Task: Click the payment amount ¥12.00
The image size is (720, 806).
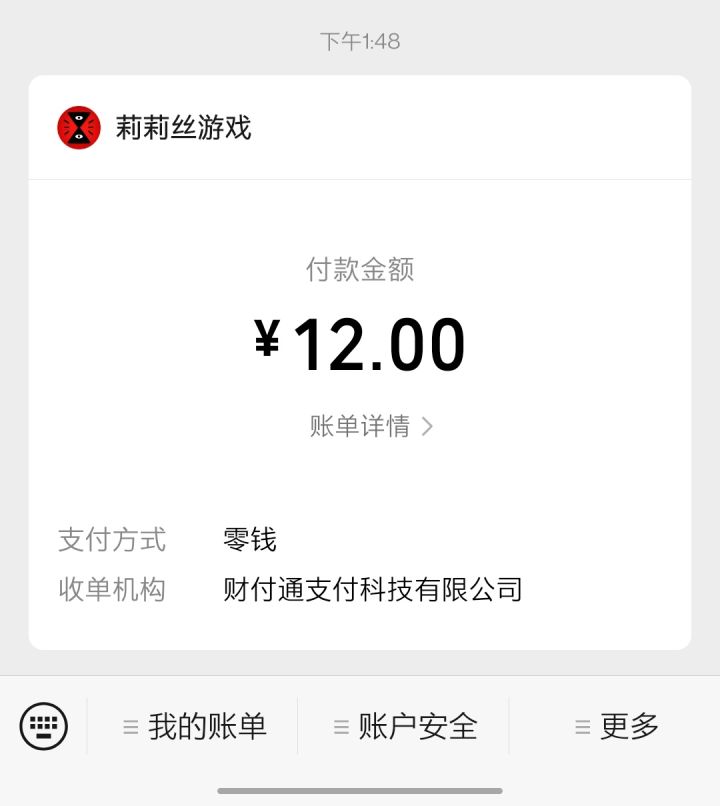Action: (360, 342)
